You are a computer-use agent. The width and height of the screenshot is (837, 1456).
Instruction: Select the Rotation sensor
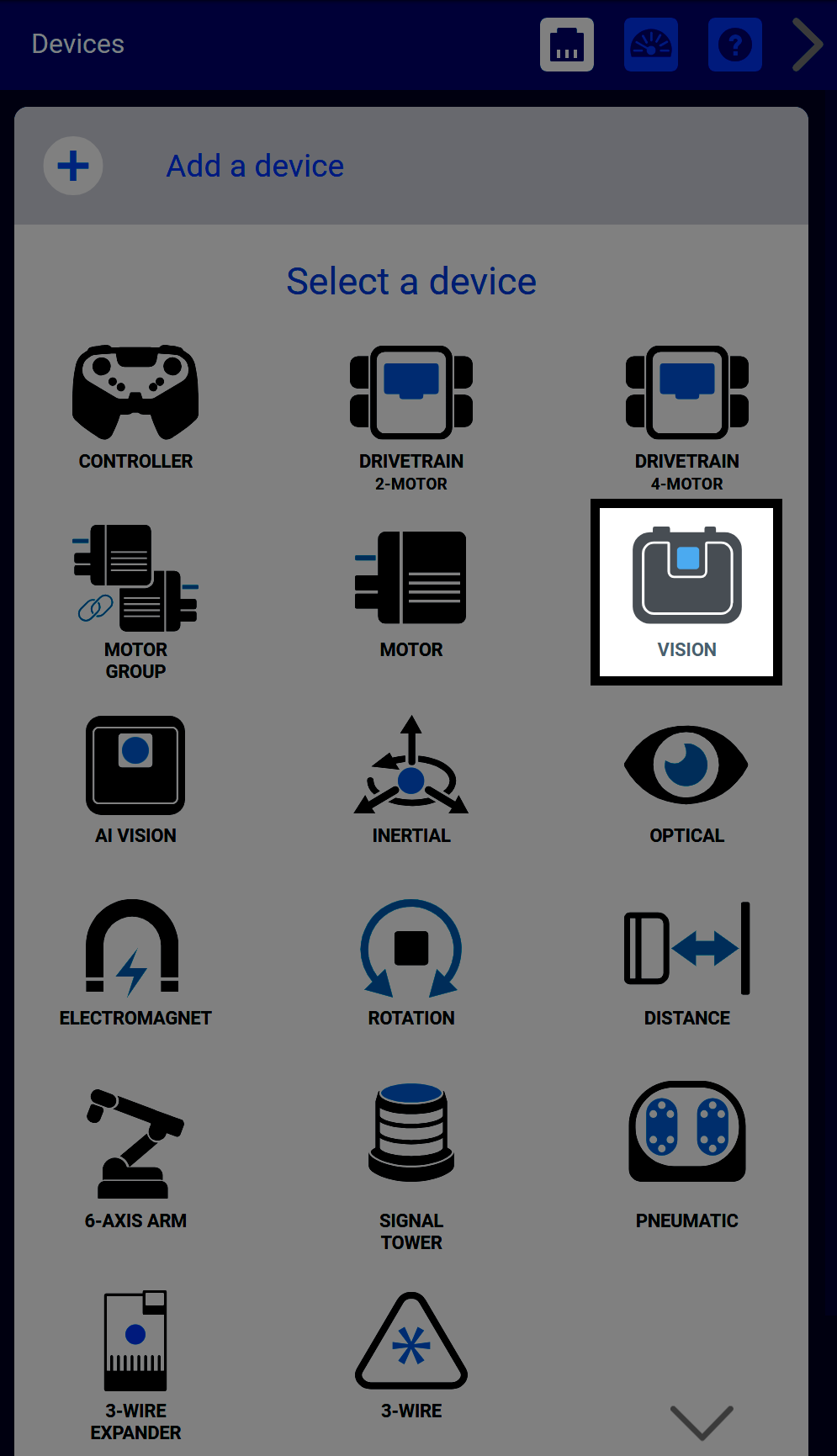[x=411, y=962]
